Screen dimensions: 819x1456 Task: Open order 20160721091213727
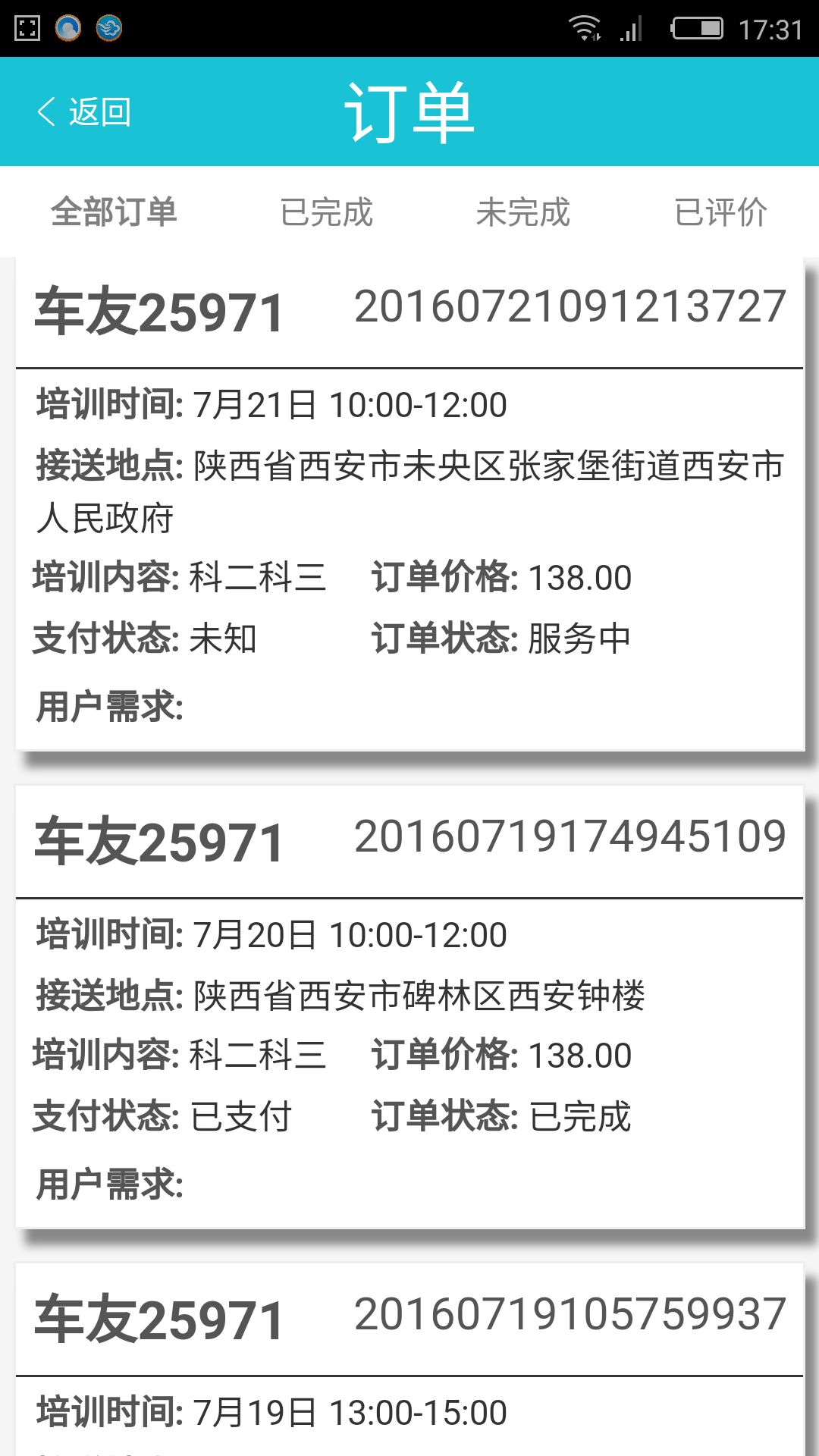409,504
